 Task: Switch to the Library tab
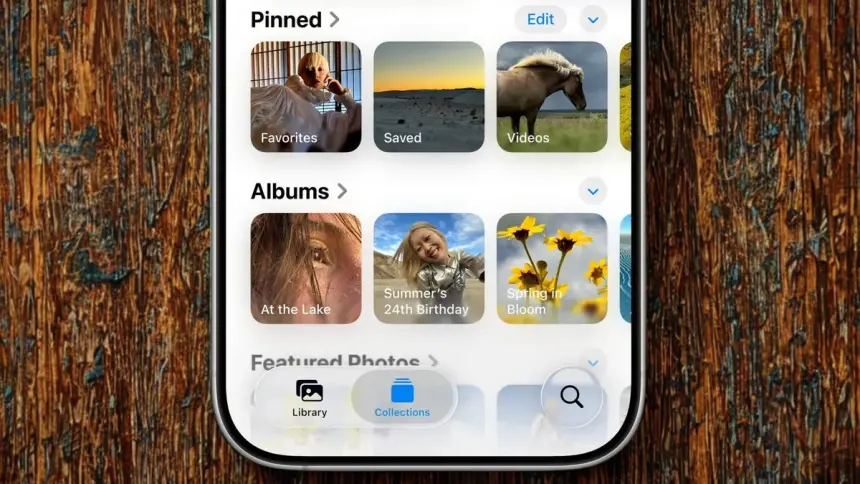pos(309,398)
